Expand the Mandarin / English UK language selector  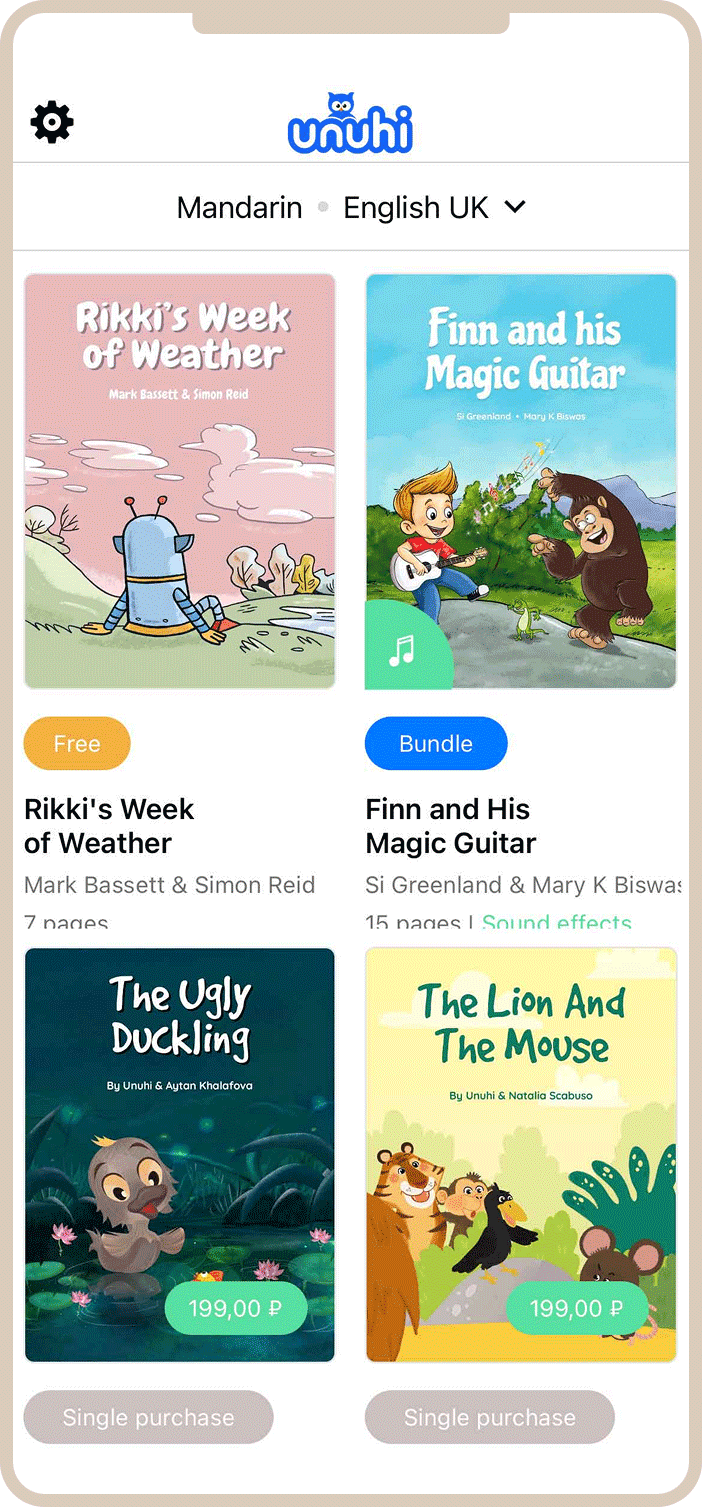pos(351,207)
